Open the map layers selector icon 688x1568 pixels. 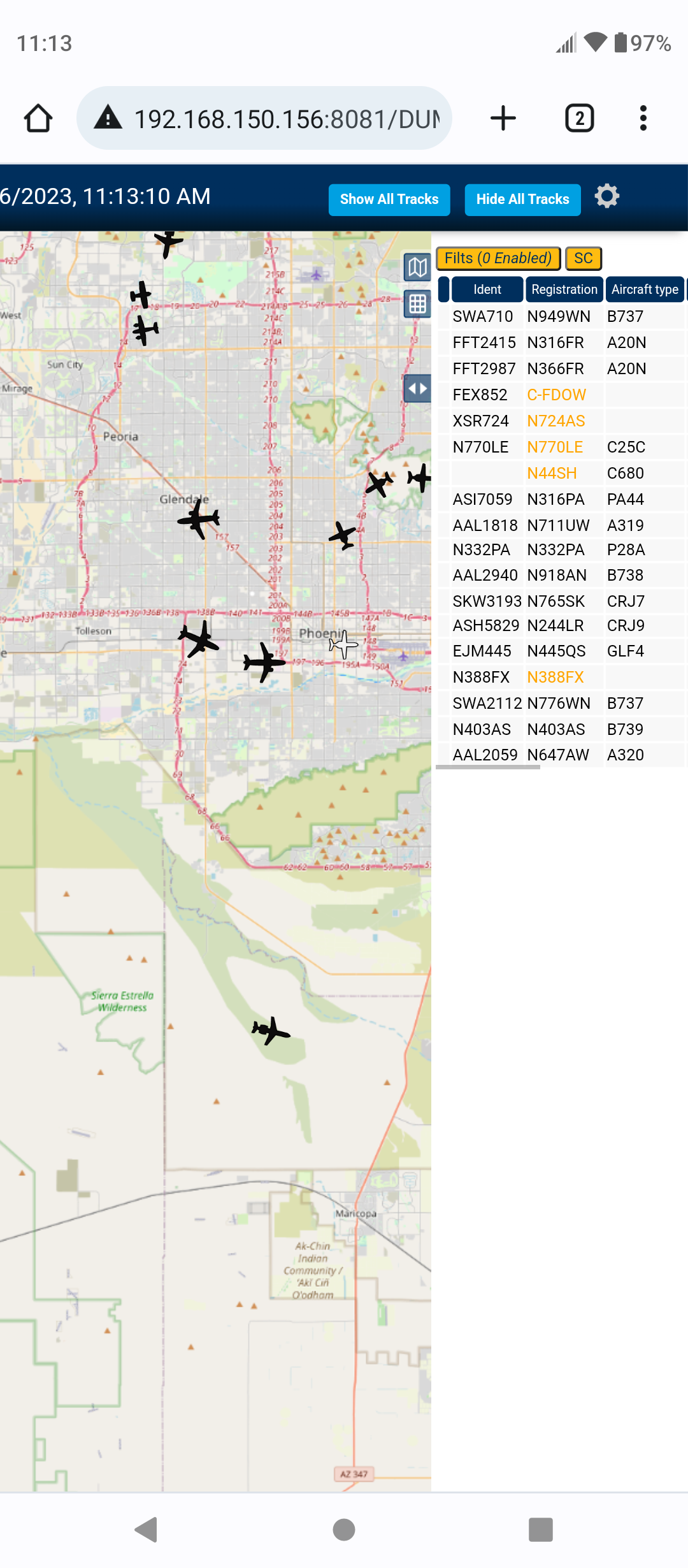tap(417, 267)
